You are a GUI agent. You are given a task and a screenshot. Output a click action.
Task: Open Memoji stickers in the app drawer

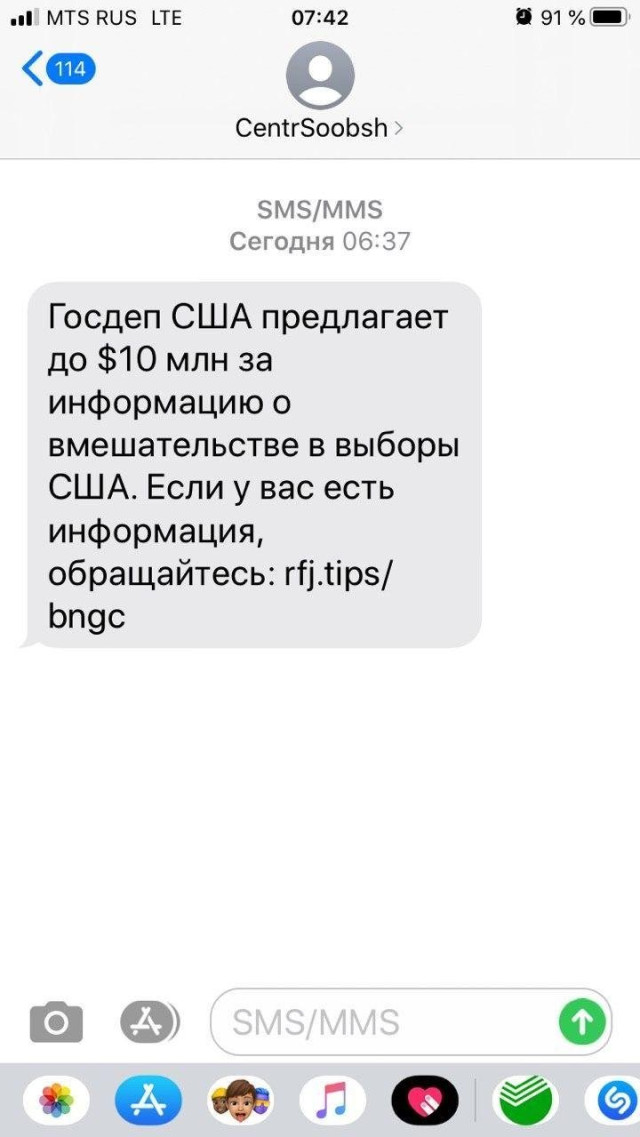(240, 1101)
